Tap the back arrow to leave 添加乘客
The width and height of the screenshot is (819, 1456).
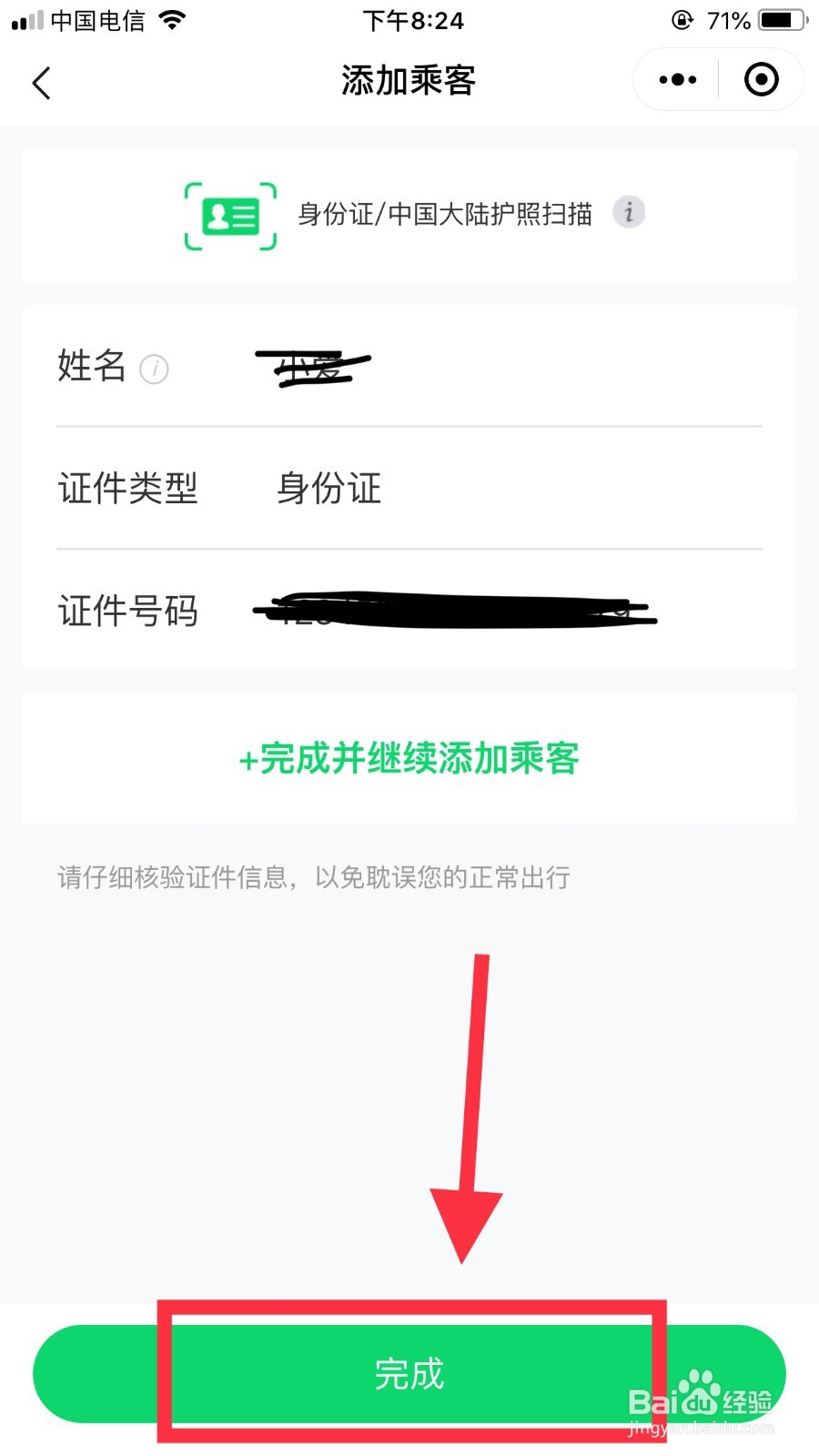[41, 82]
